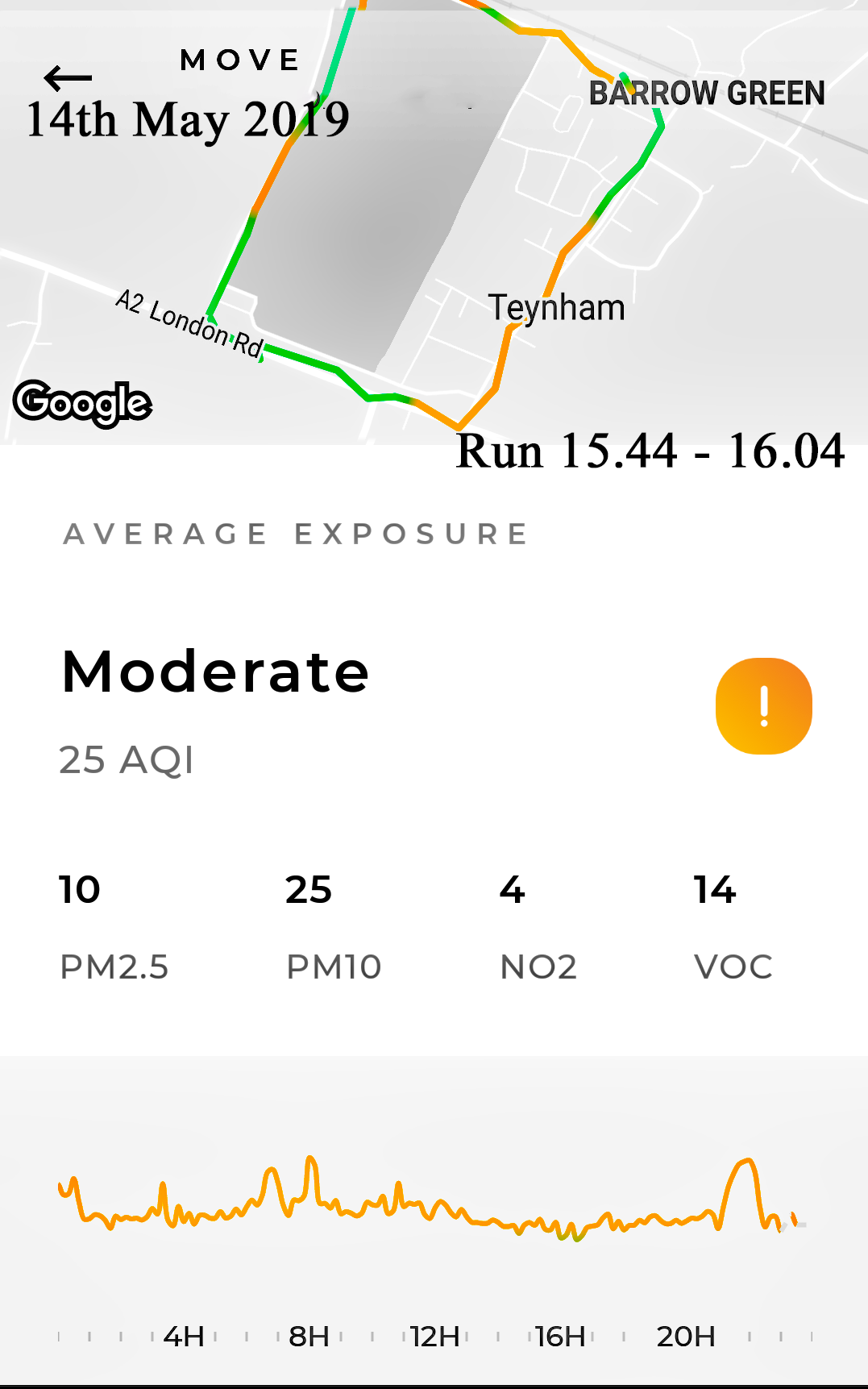Open the orange Moderate alert icon
Screen dimensions: 868x1389
(763, 706)
